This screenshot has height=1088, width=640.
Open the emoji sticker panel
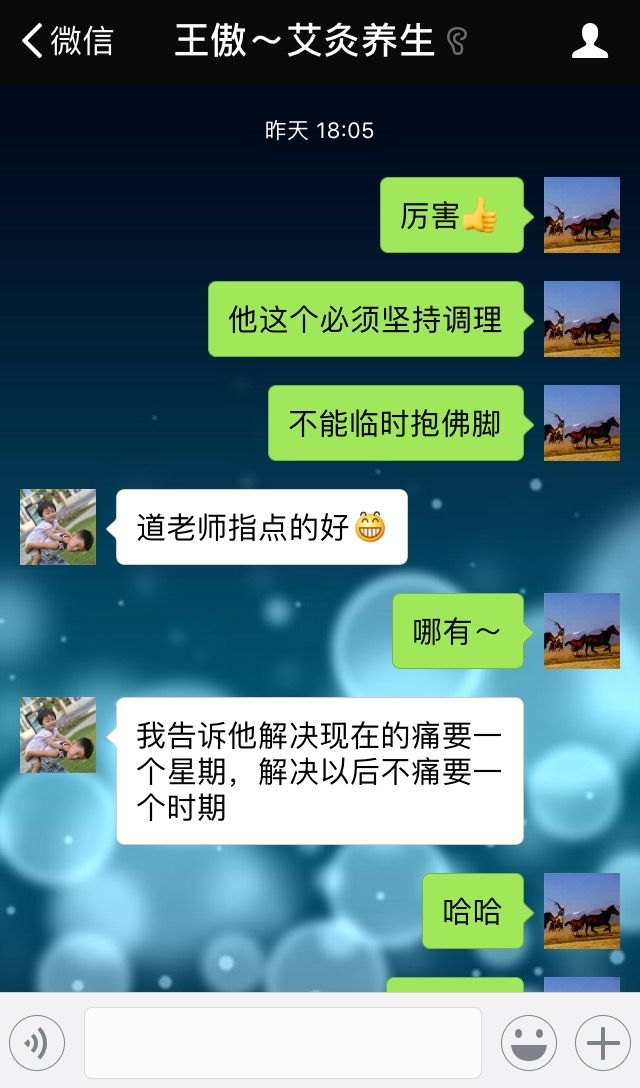[528, 1042]
